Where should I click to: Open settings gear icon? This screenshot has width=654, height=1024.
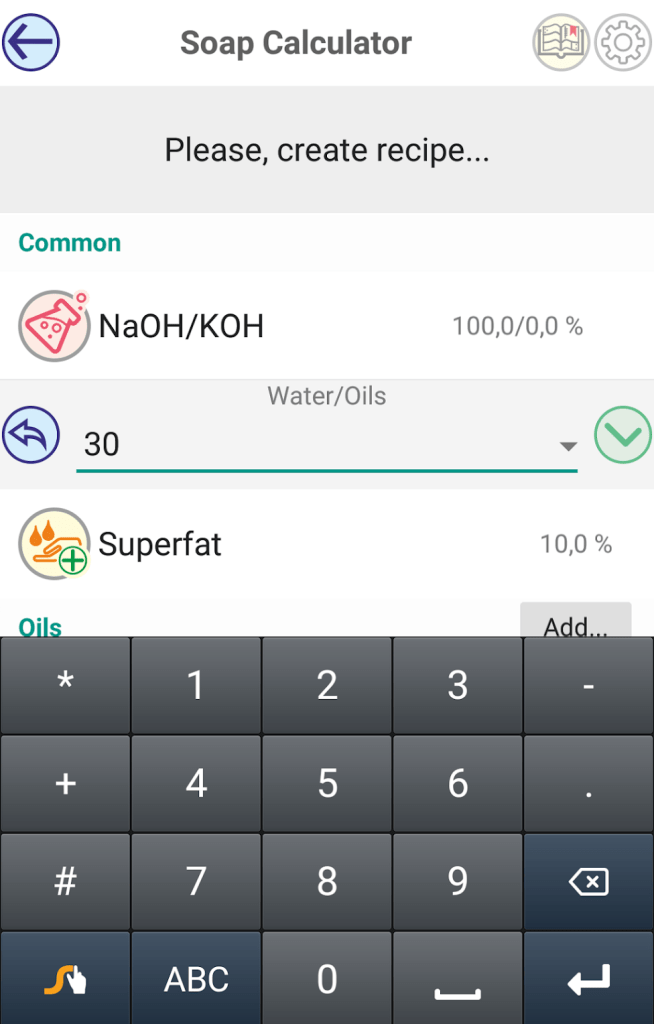pos(622,43)
